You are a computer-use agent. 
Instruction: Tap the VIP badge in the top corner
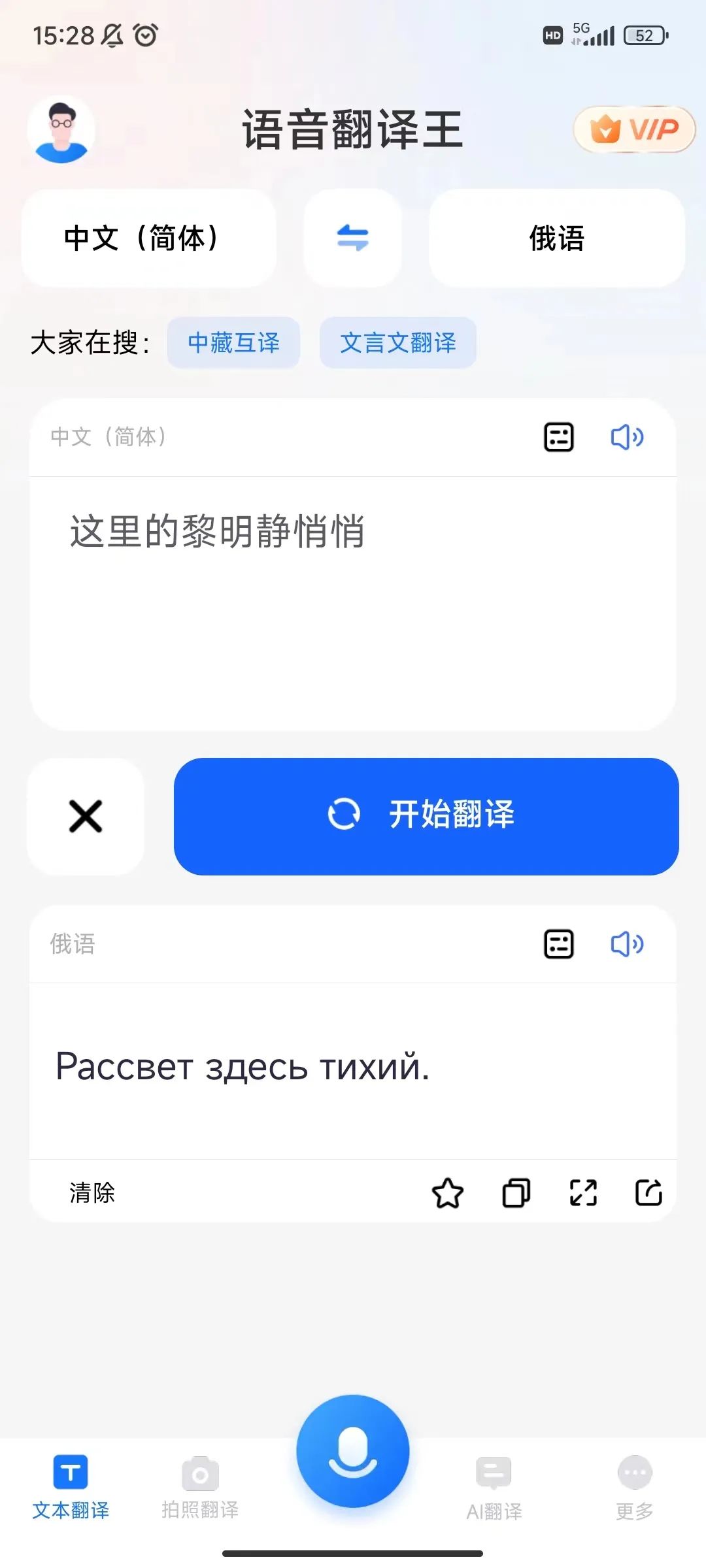632,129
